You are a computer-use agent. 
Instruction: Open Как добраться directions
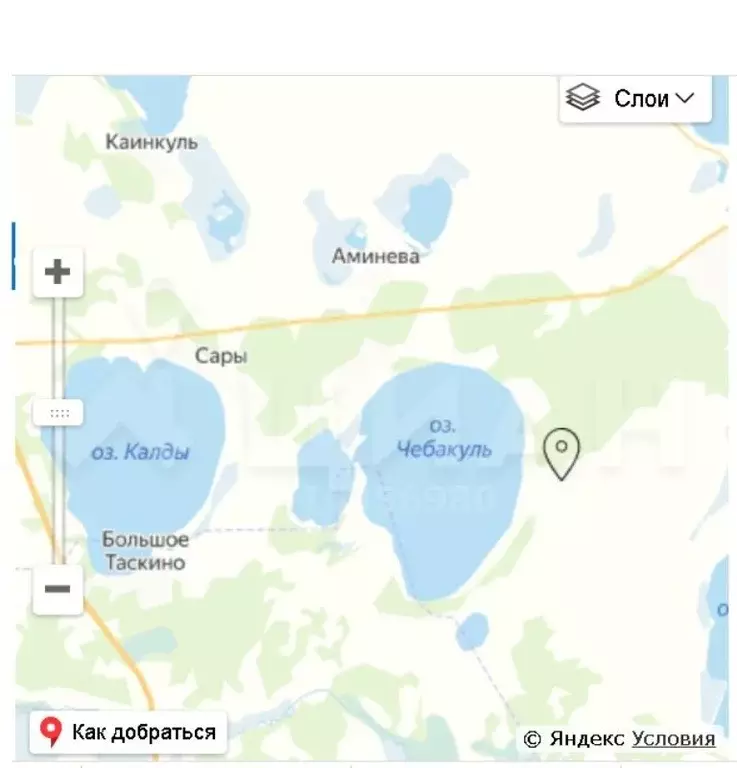click(x=128, y=732)
